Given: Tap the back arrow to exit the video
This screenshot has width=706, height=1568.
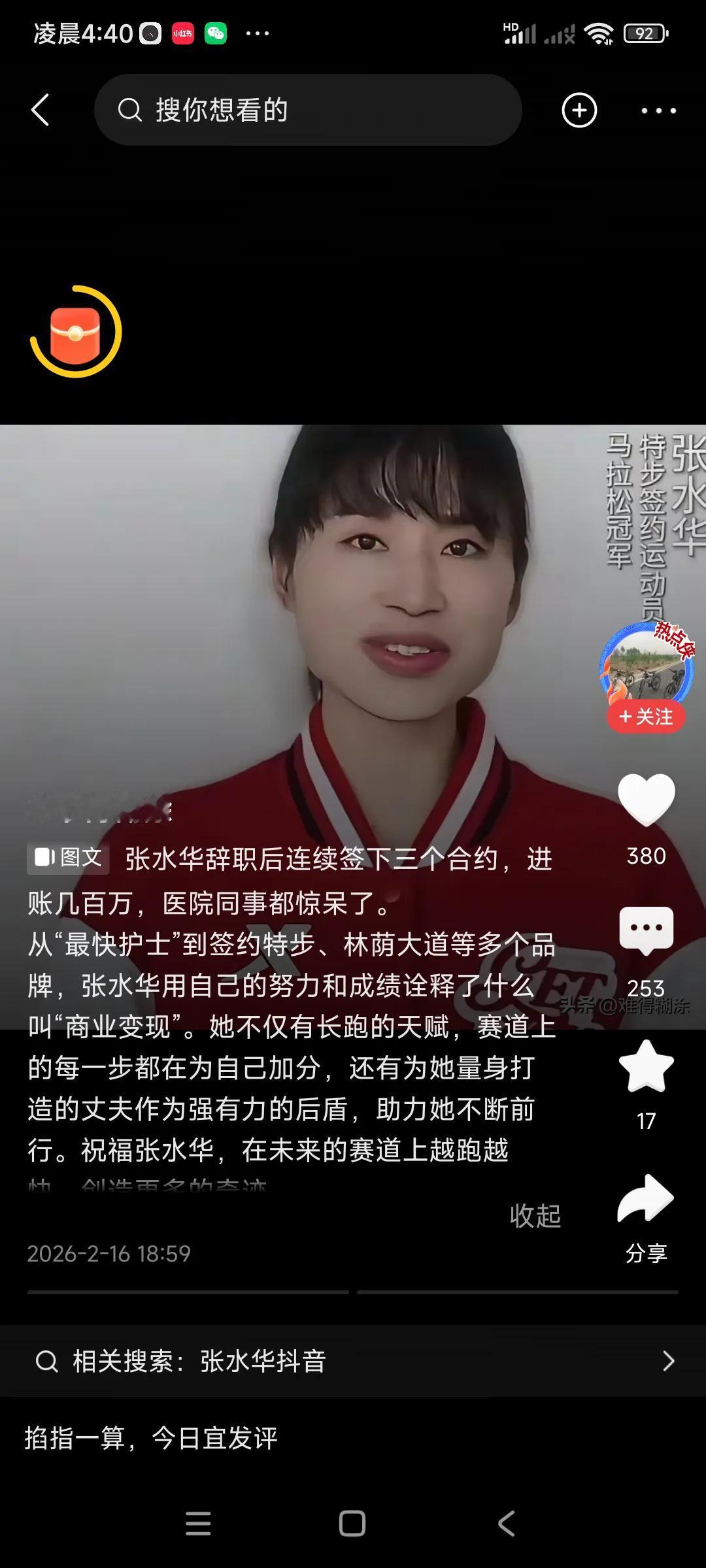Looking at the screenshot, I should click(41, 109).
